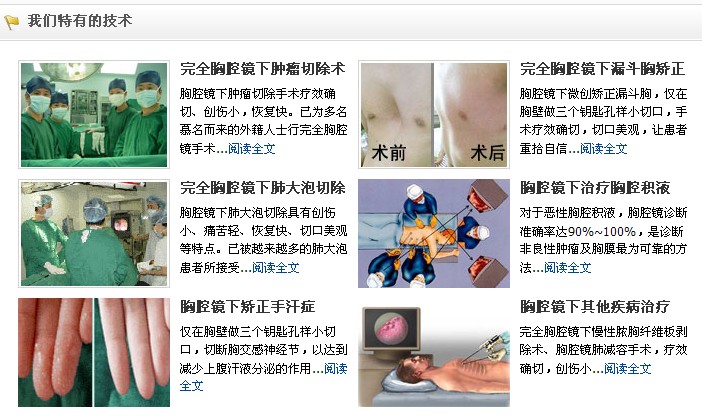Read full text of 胸腔镜下治疗胸腔积液

click(x=569, y=267)
